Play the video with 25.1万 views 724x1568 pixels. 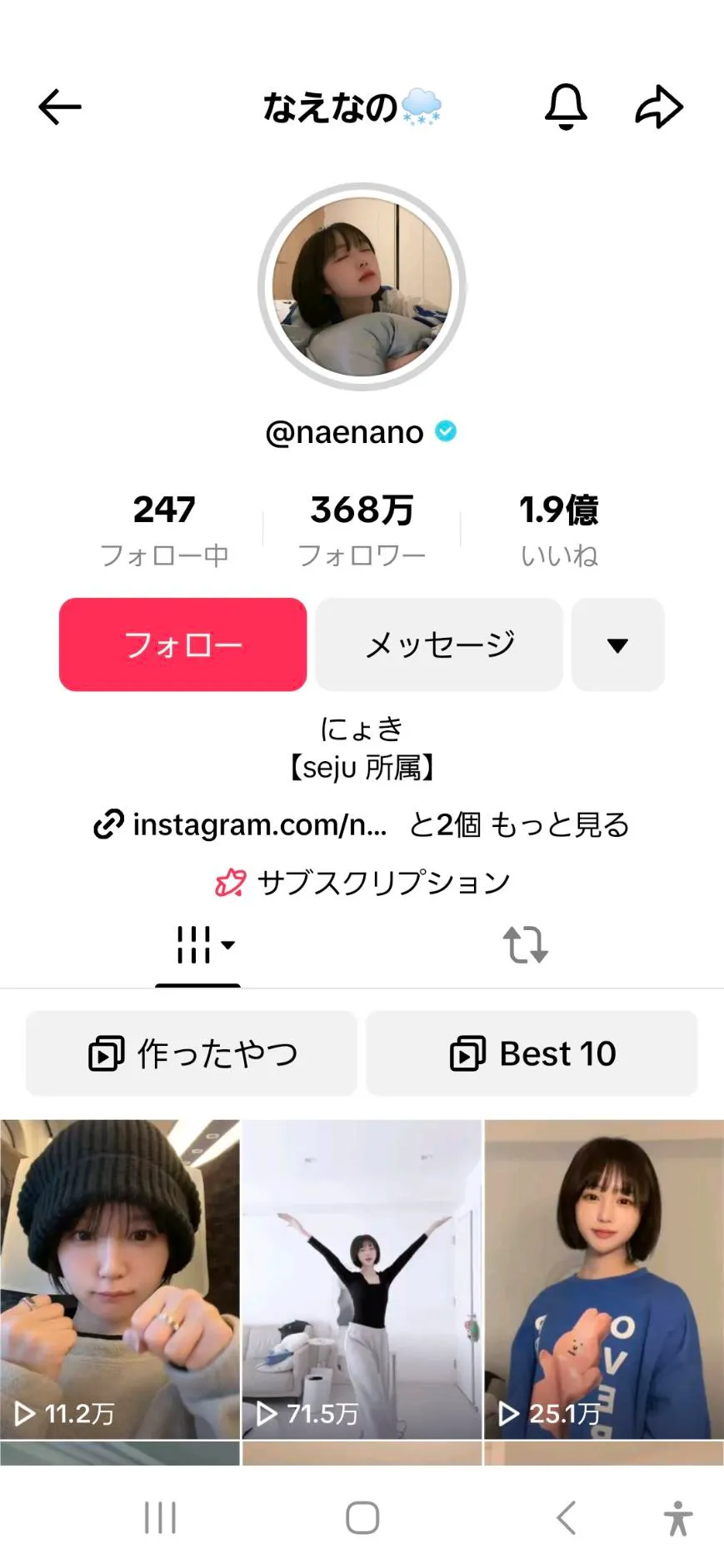[x=604, y=1278]
